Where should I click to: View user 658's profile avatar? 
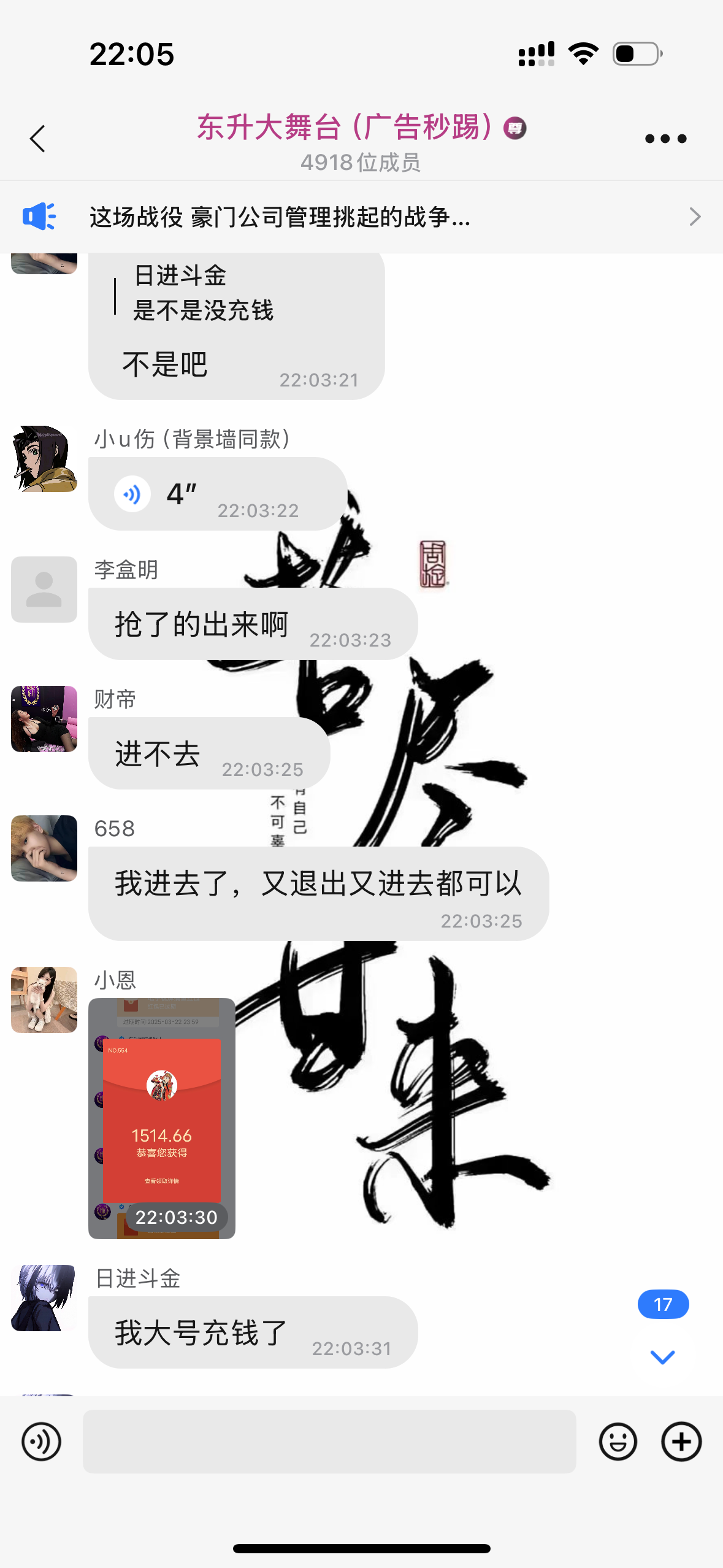click(x=44, y=848)
